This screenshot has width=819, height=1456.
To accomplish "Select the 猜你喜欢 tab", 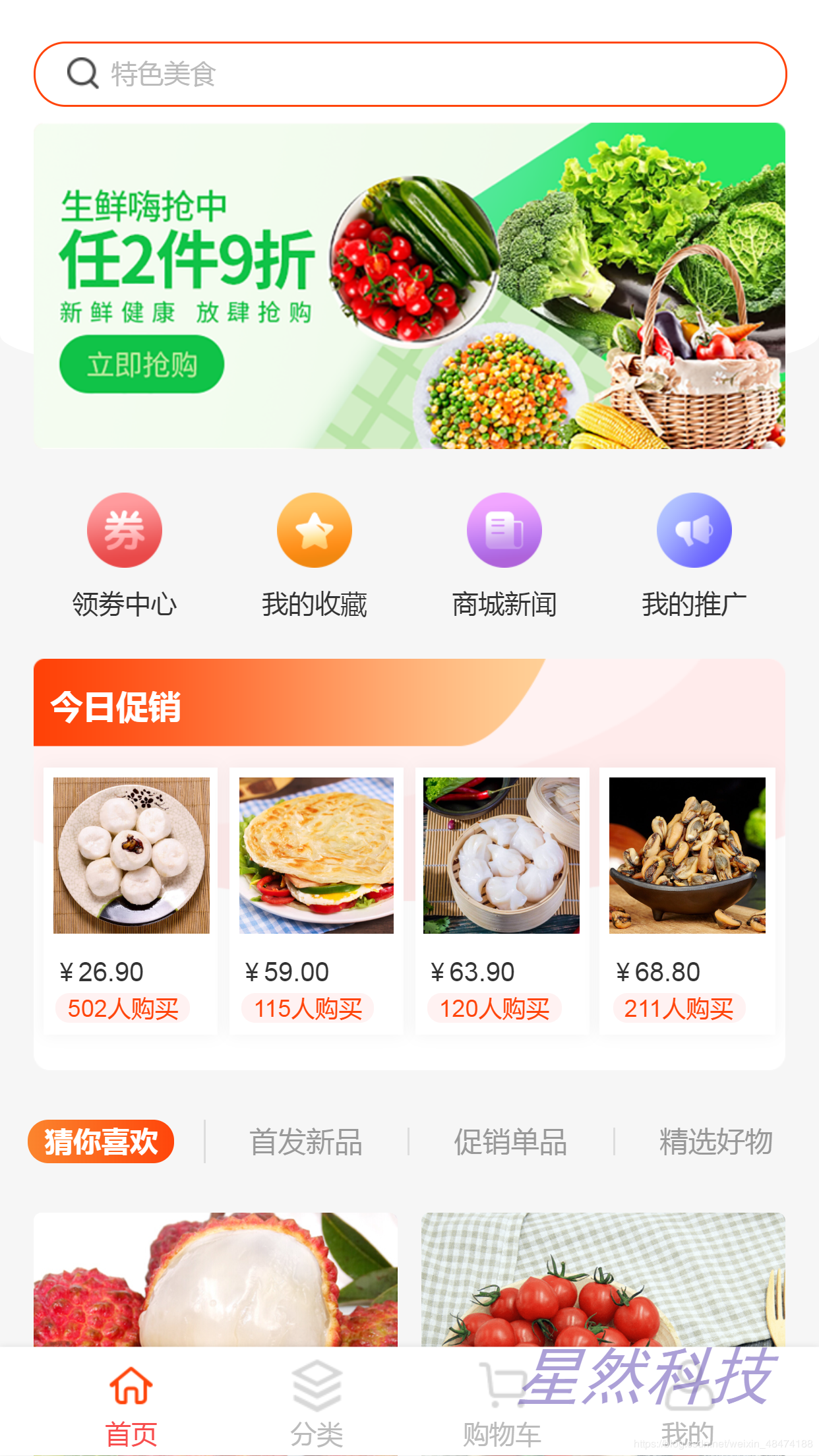I will pyautogui.click(x=101, y=1141).
